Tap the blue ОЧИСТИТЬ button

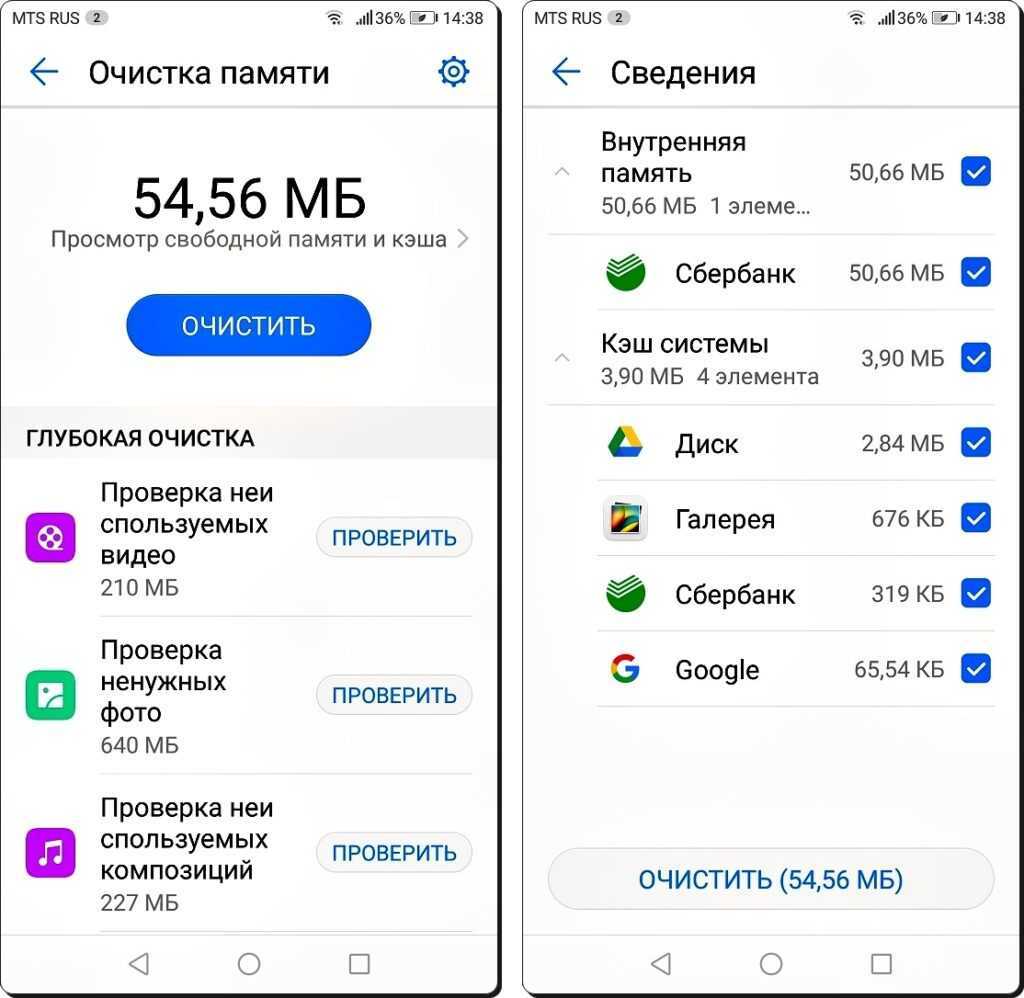[248, 325]
